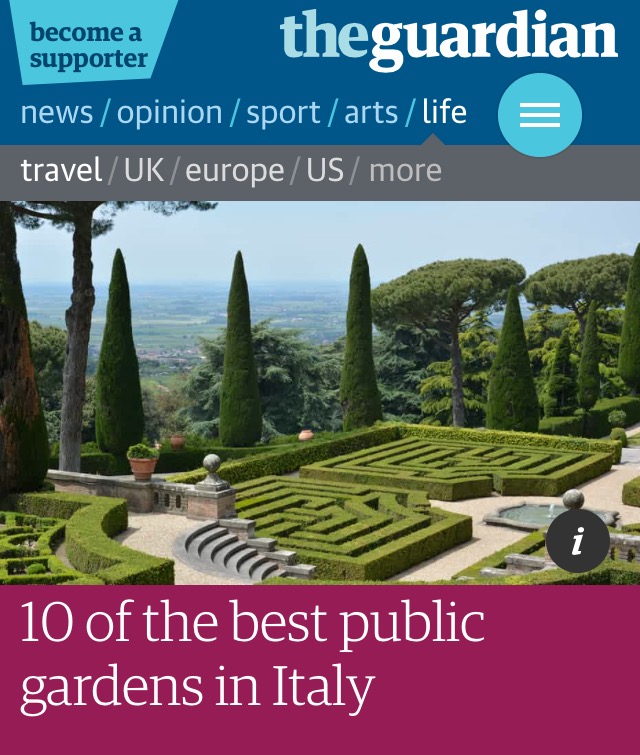This screenshot has height=755, width=640.
Task: View europe travel articles
Action: coord(235,170)
